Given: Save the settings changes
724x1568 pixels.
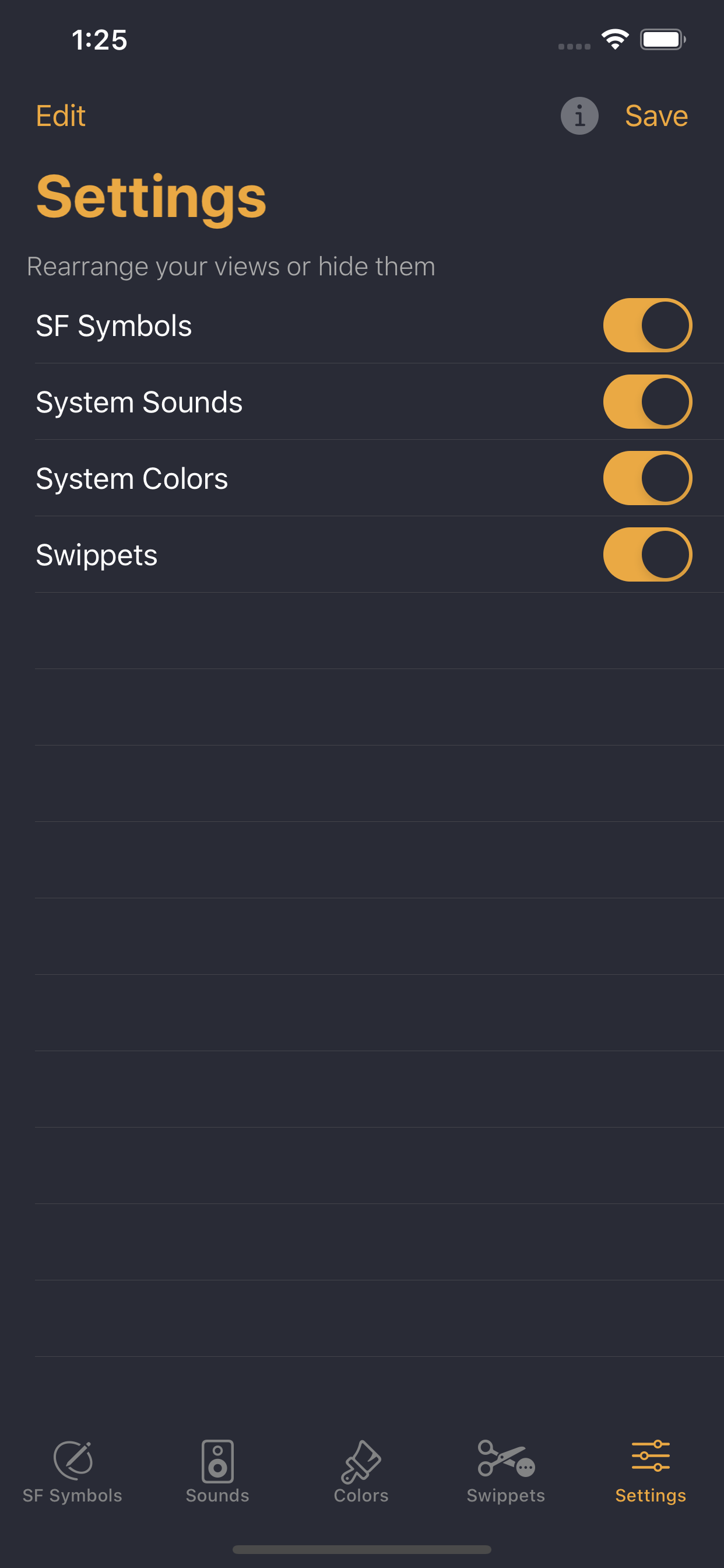Looking at the screenshot, I should (655, 116).
